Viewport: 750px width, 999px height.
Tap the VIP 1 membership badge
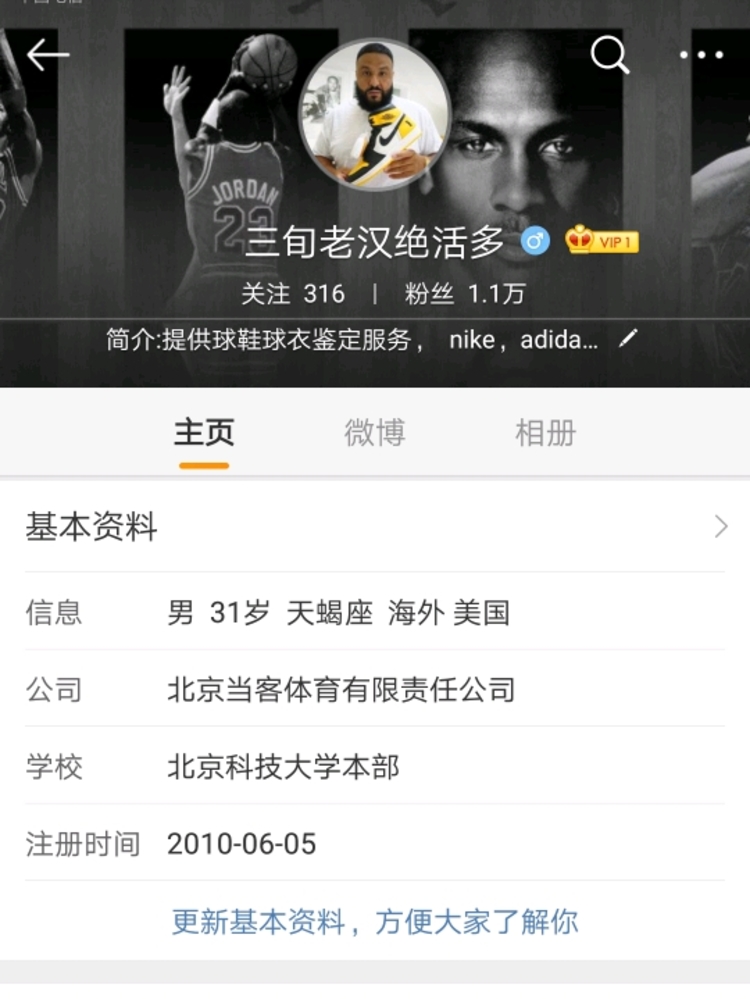click(x=602, y=241)
